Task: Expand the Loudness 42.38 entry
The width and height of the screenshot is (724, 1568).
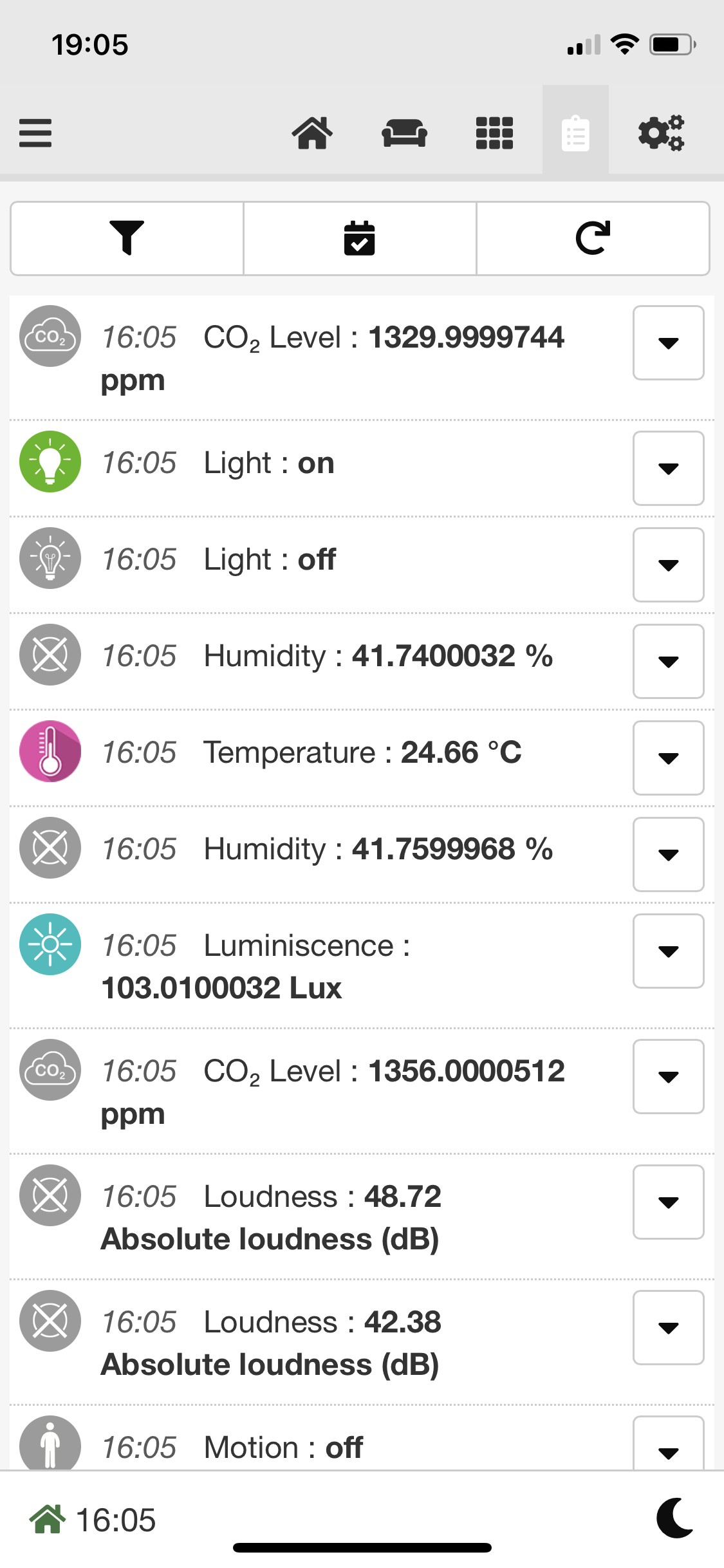Action: 669,1328
